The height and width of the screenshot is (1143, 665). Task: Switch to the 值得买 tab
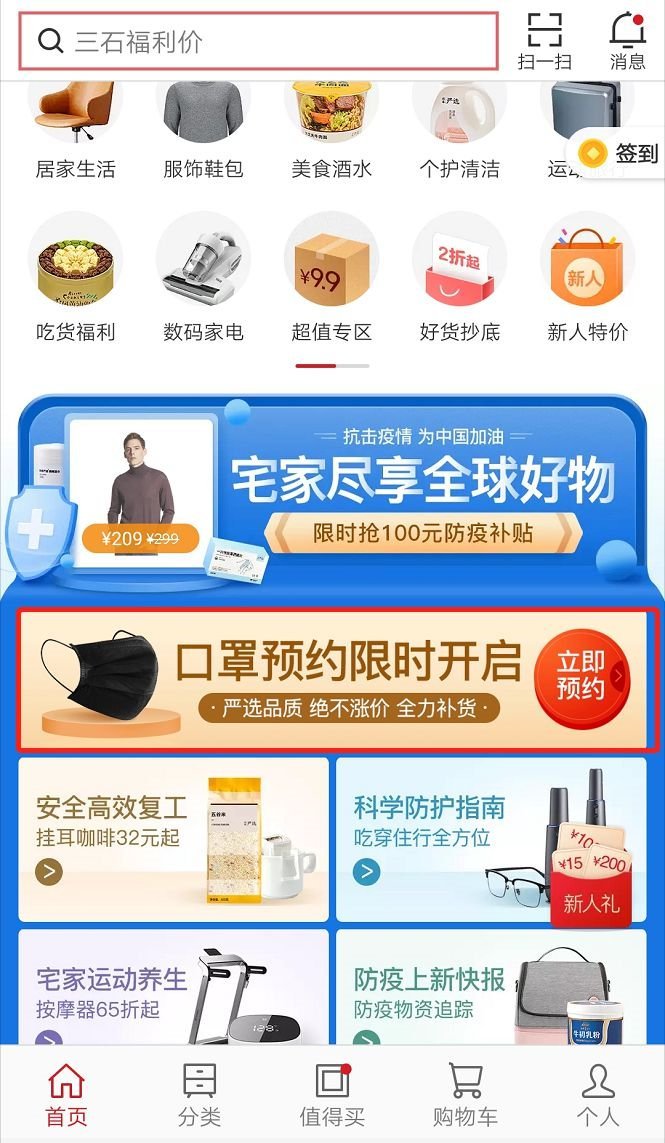332,1095
